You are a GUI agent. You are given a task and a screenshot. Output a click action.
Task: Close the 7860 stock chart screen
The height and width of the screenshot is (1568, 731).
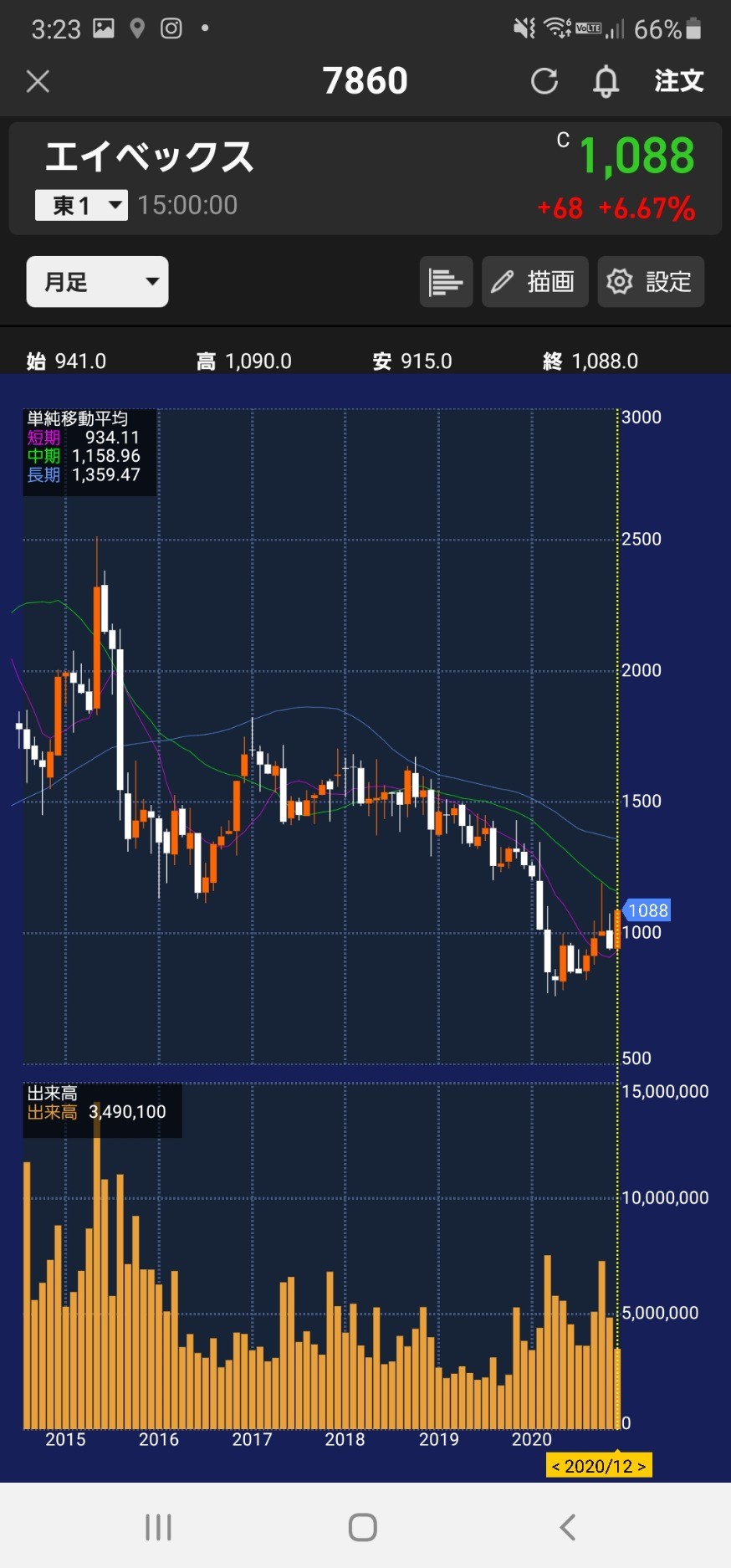[x=38, y=81]
